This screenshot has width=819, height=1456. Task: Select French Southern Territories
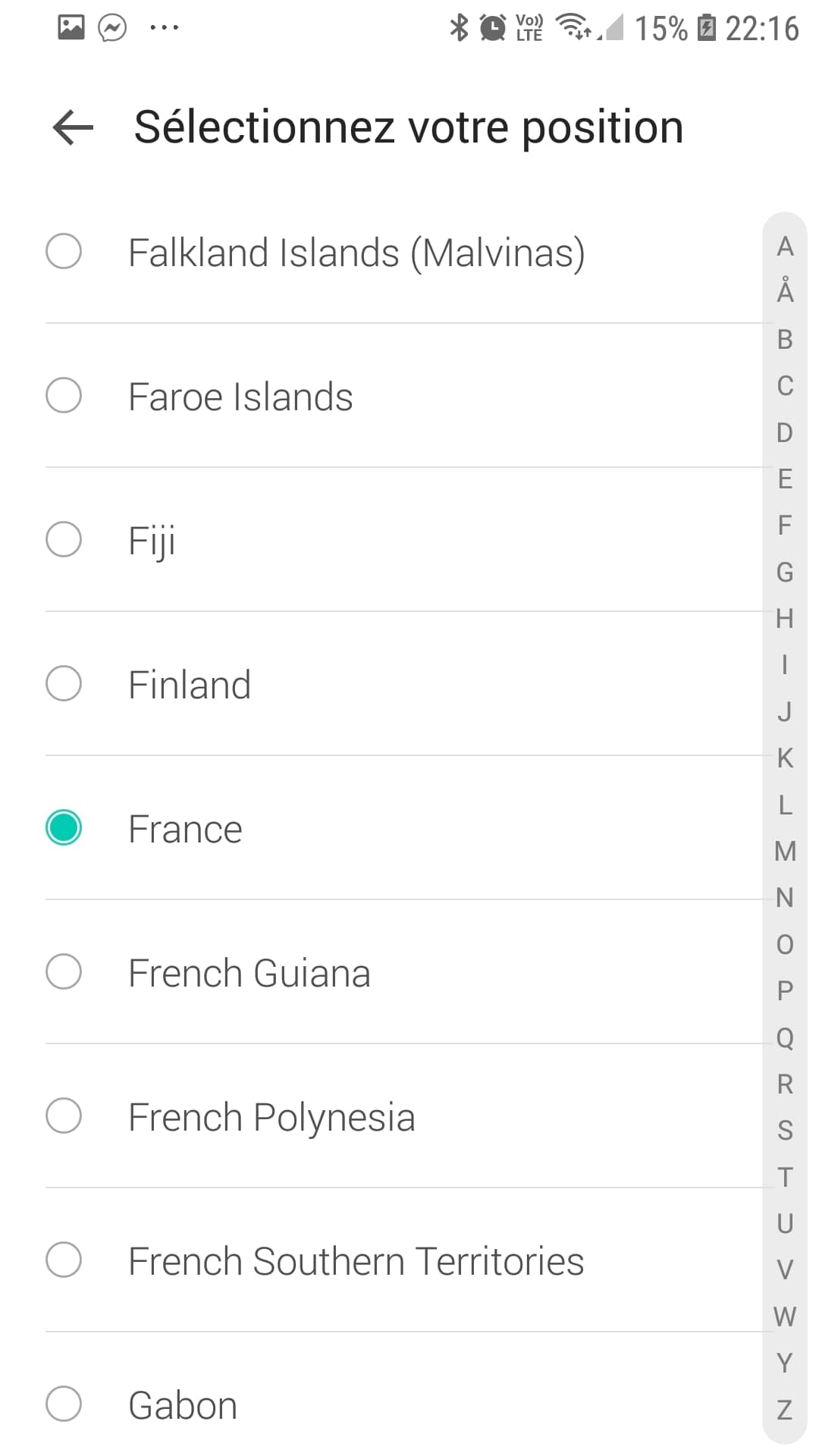tap(403, 1260)
